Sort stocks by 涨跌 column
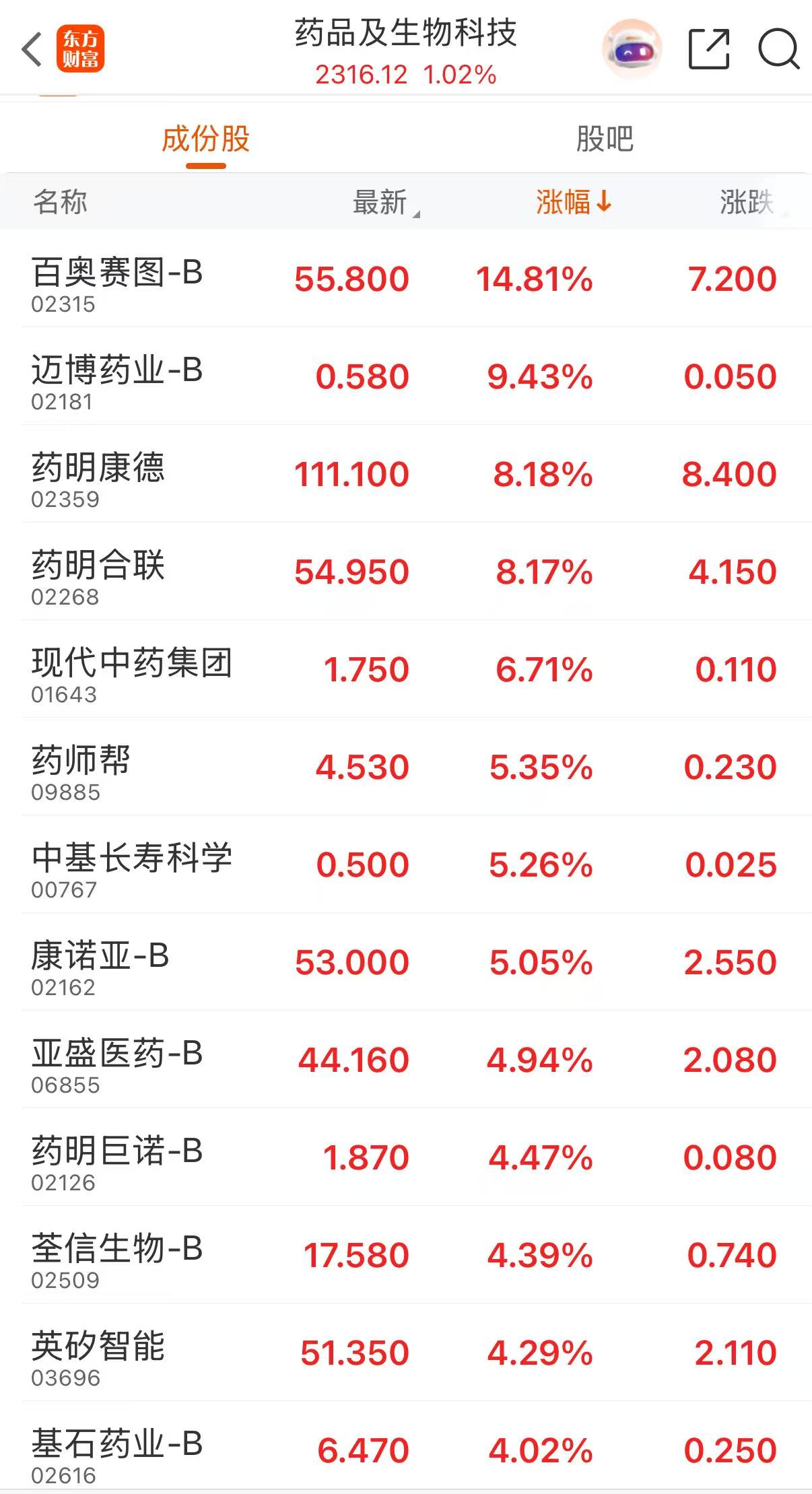The height and width of the screenshot is (1494, 812). click(746, 202)
